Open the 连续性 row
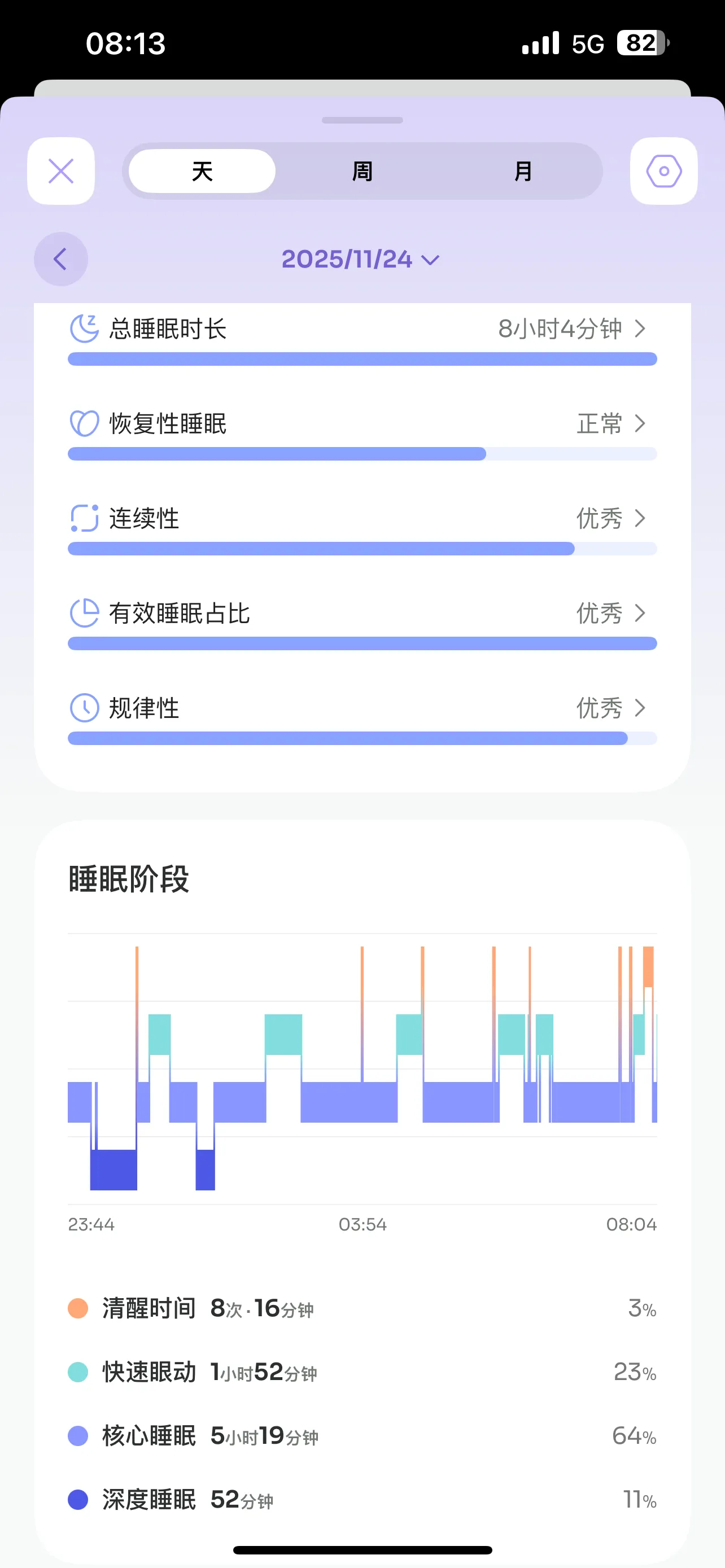This screenshot has width=725, height=1568. click(362, 519)
